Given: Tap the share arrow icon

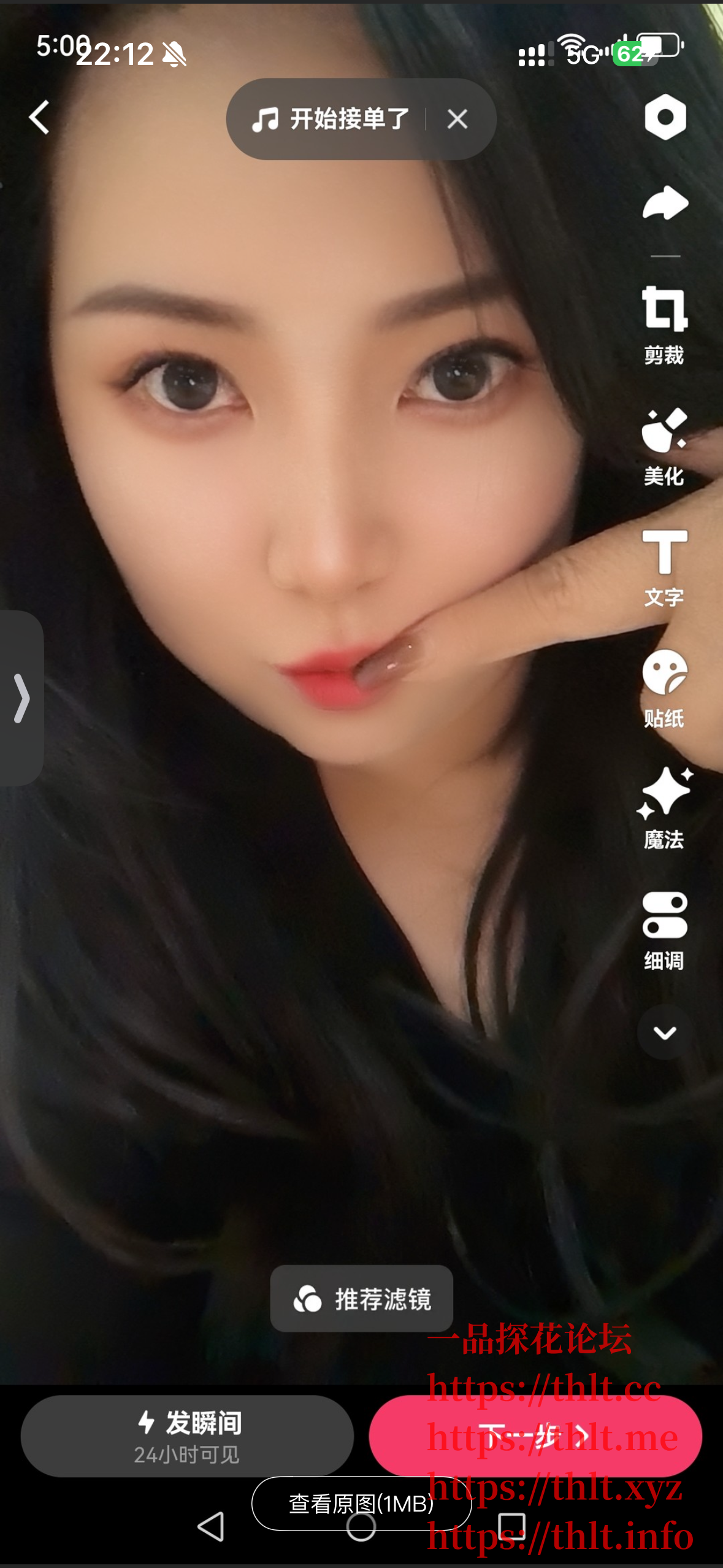Looking at the screenshot, I should click(x=665, y=203).
